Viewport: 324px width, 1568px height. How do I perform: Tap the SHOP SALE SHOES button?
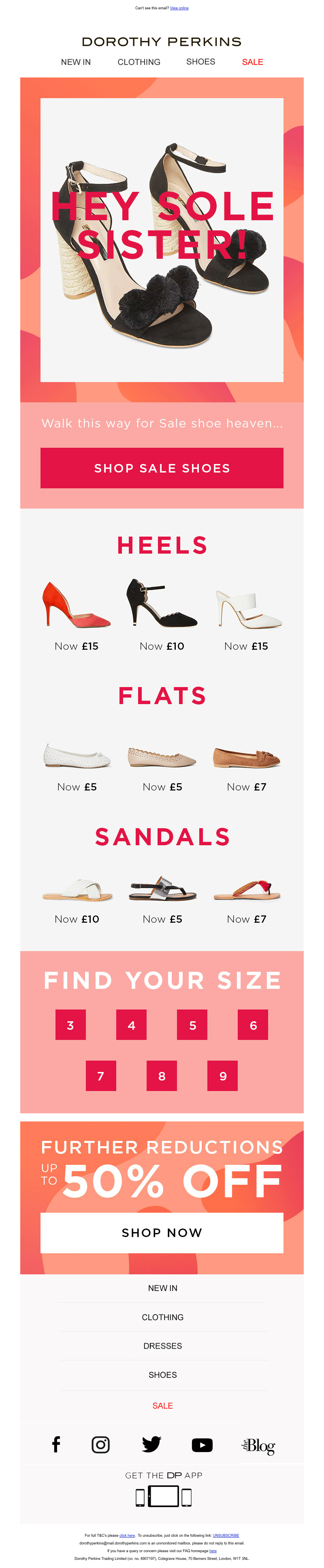(162, 468)
